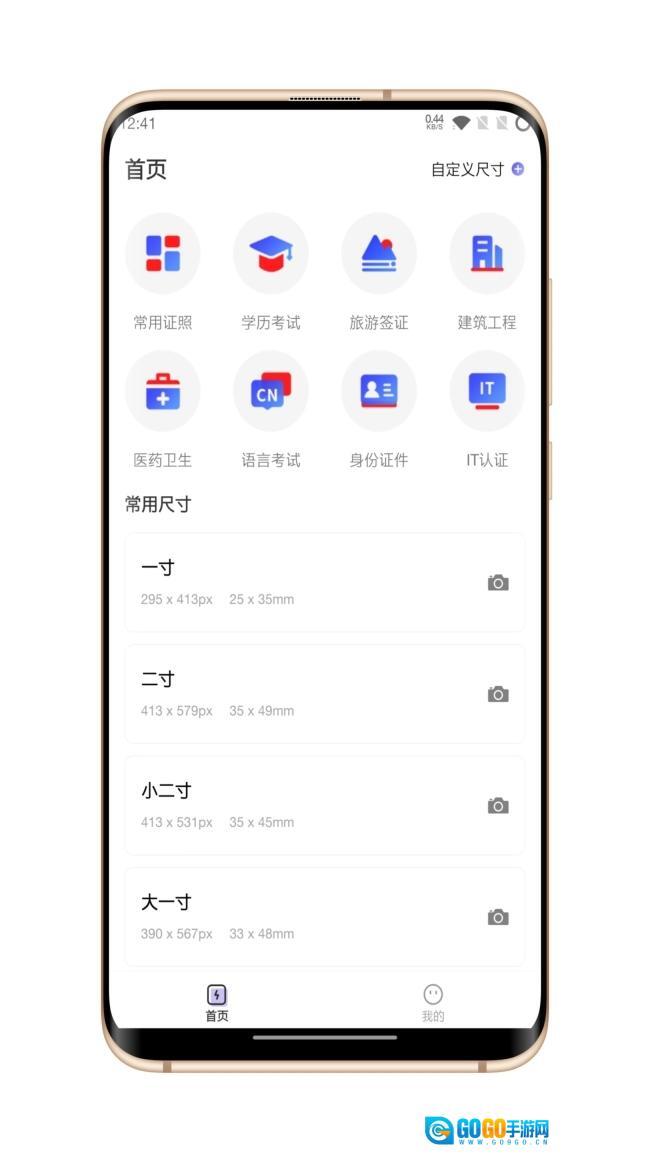Open the 一寸 photo size row

click(x=300, y=582)
